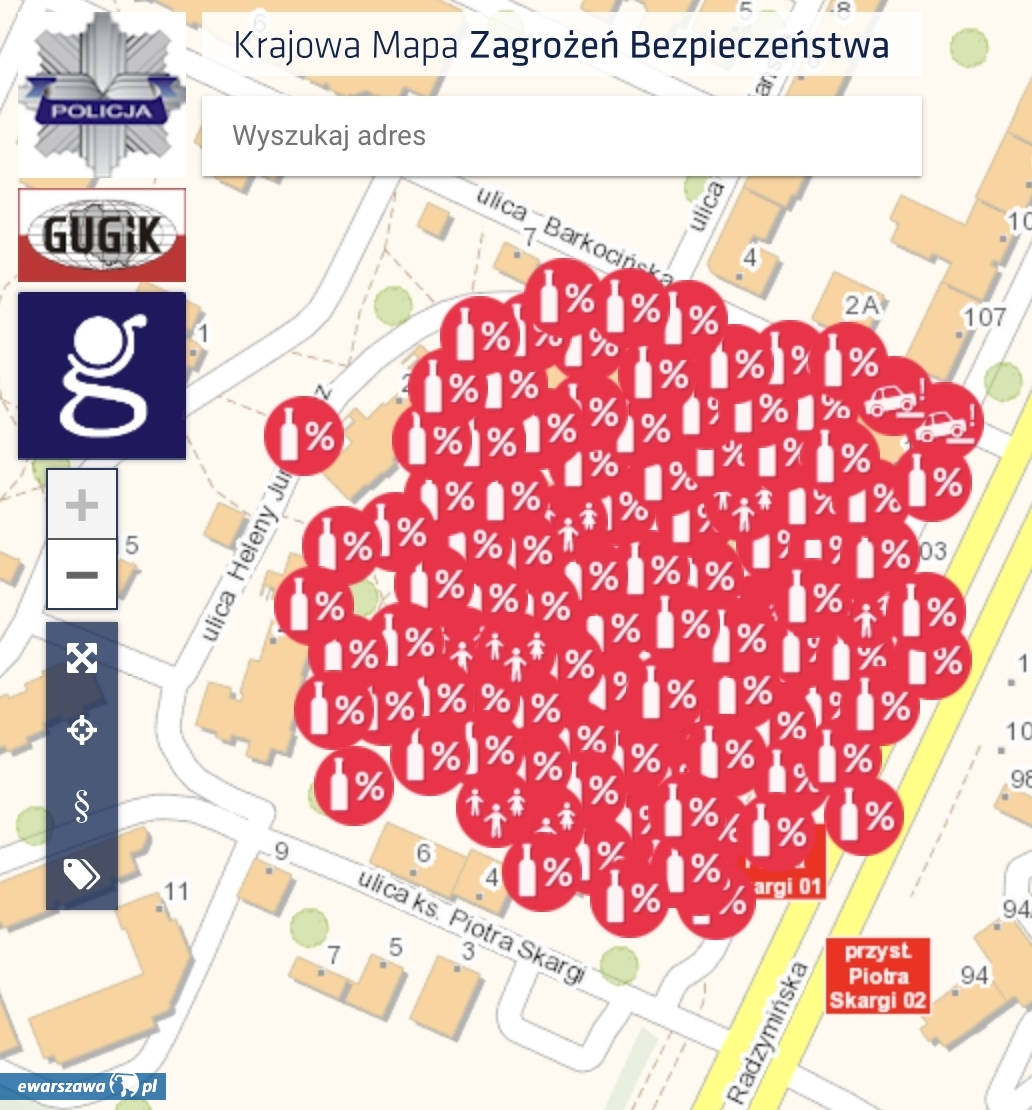Tap the Wyszukaj adres search field
The image size is (1032, 1110).
click(x=560, y=136)
